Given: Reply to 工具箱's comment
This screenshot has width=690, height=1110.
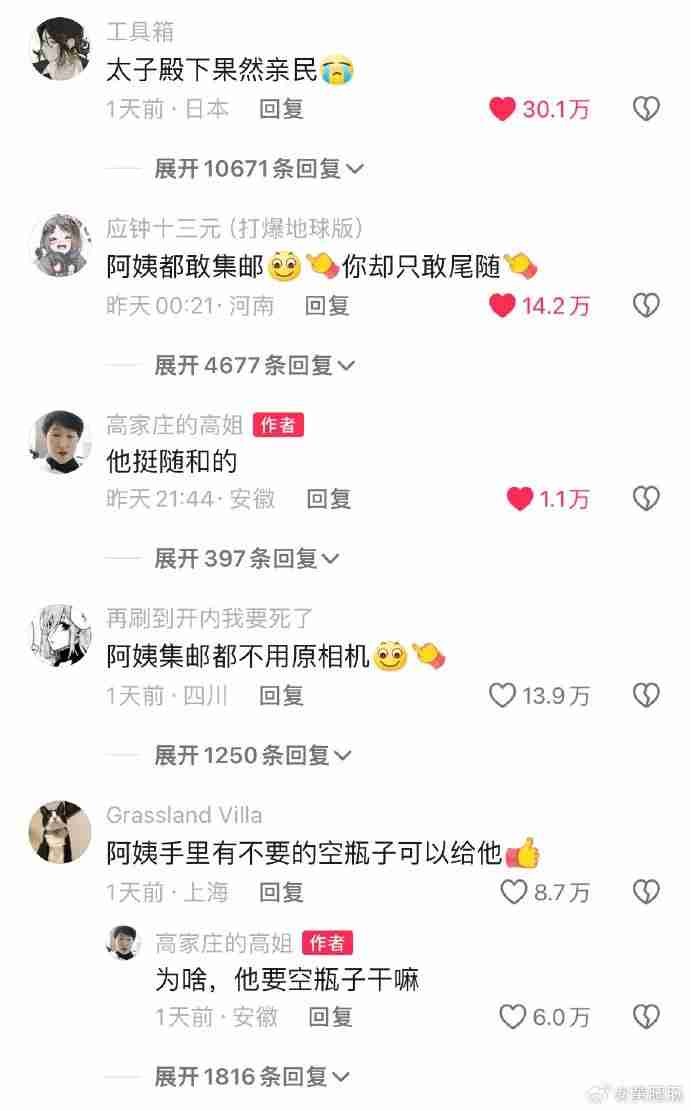Looking at the screenshot, I should 281,109.
